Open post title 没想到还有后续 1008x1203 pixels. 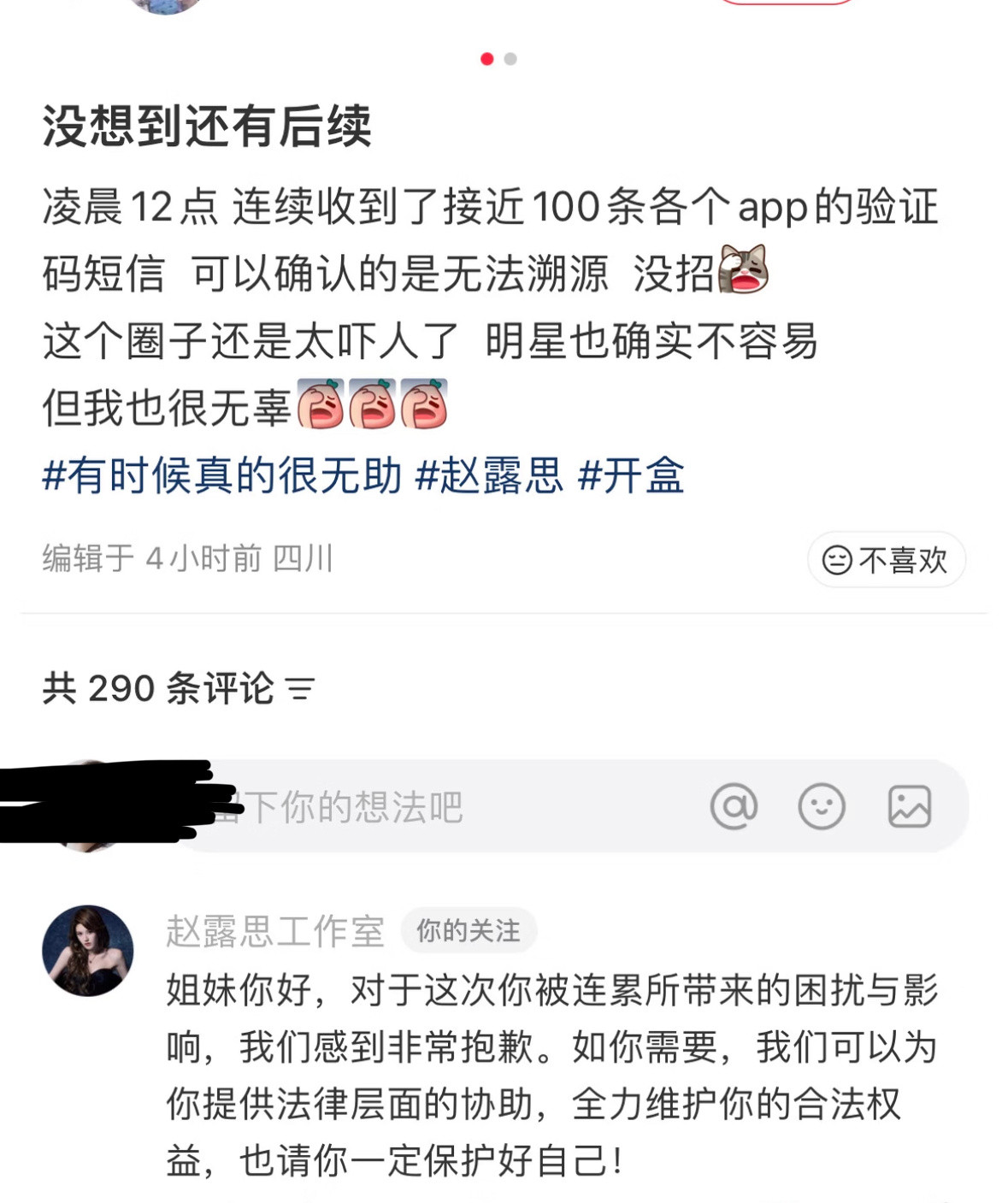(x=209, y=128)
